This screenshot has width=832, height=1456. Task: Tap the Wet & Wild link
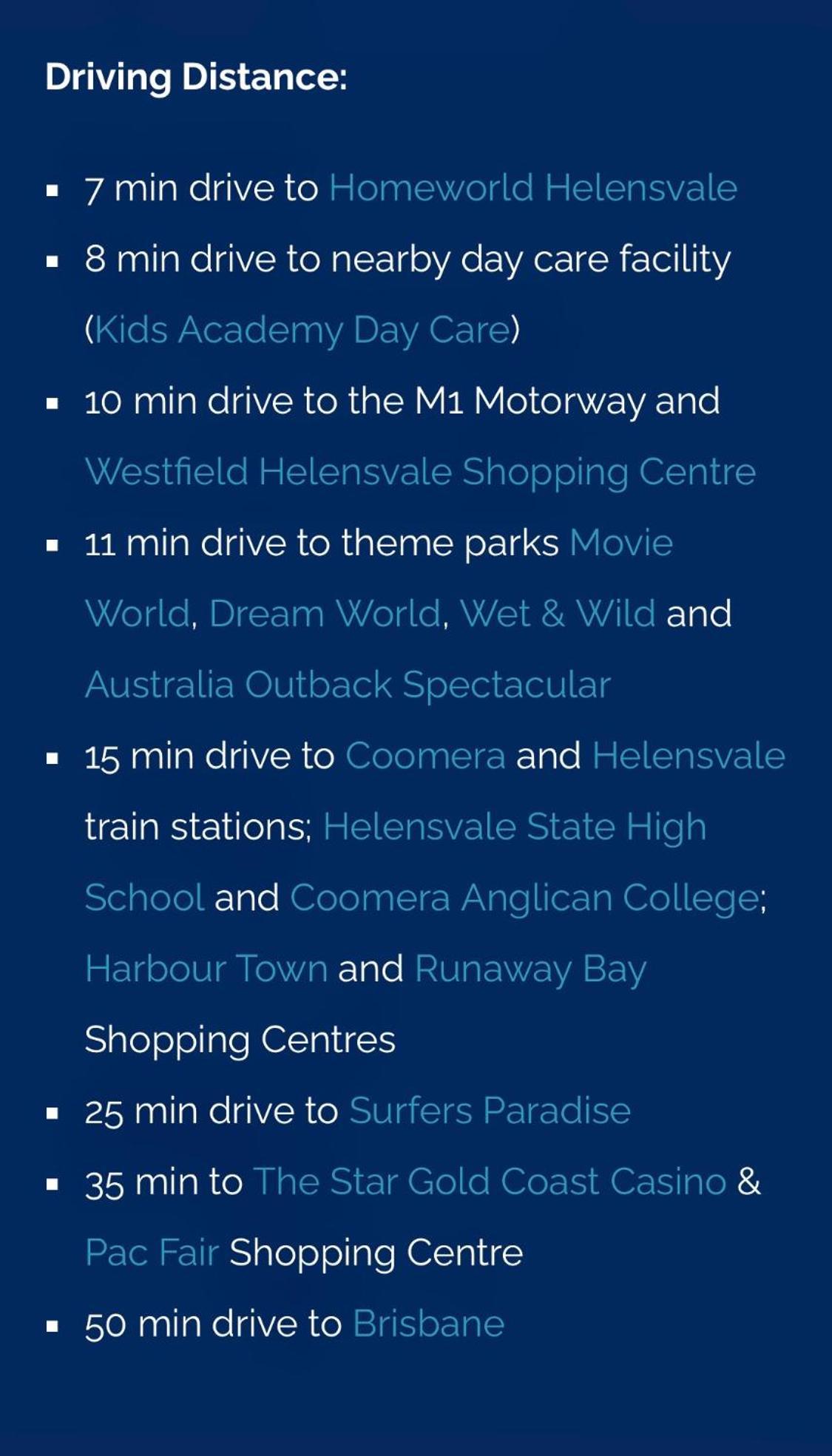click(x=558, y=614)
